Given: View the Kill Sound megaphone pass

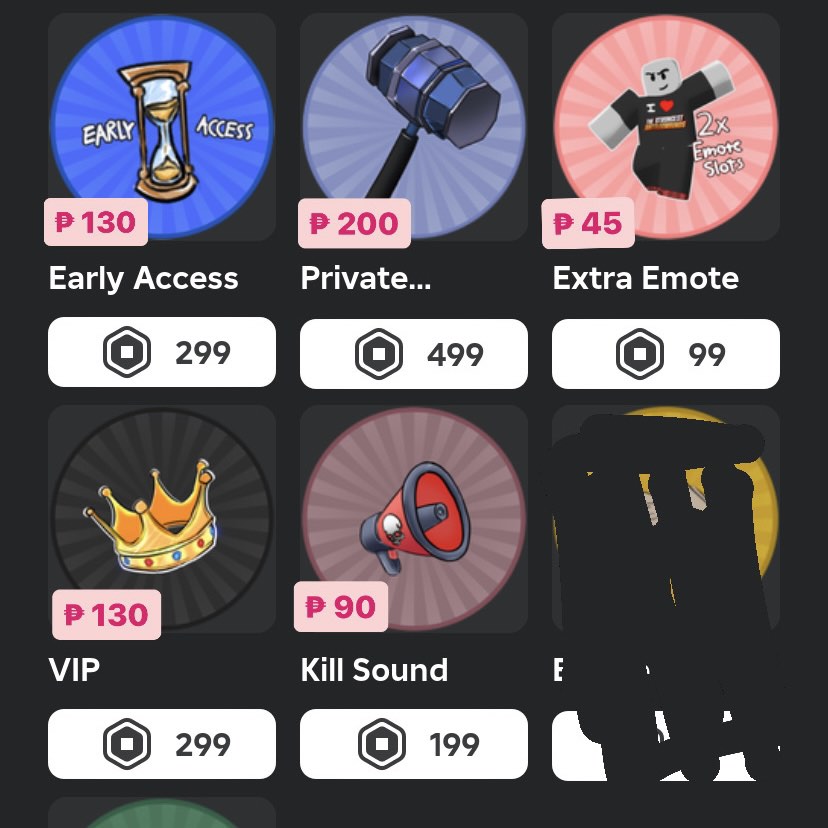Looking at the screenshot, I should [413, 518].
